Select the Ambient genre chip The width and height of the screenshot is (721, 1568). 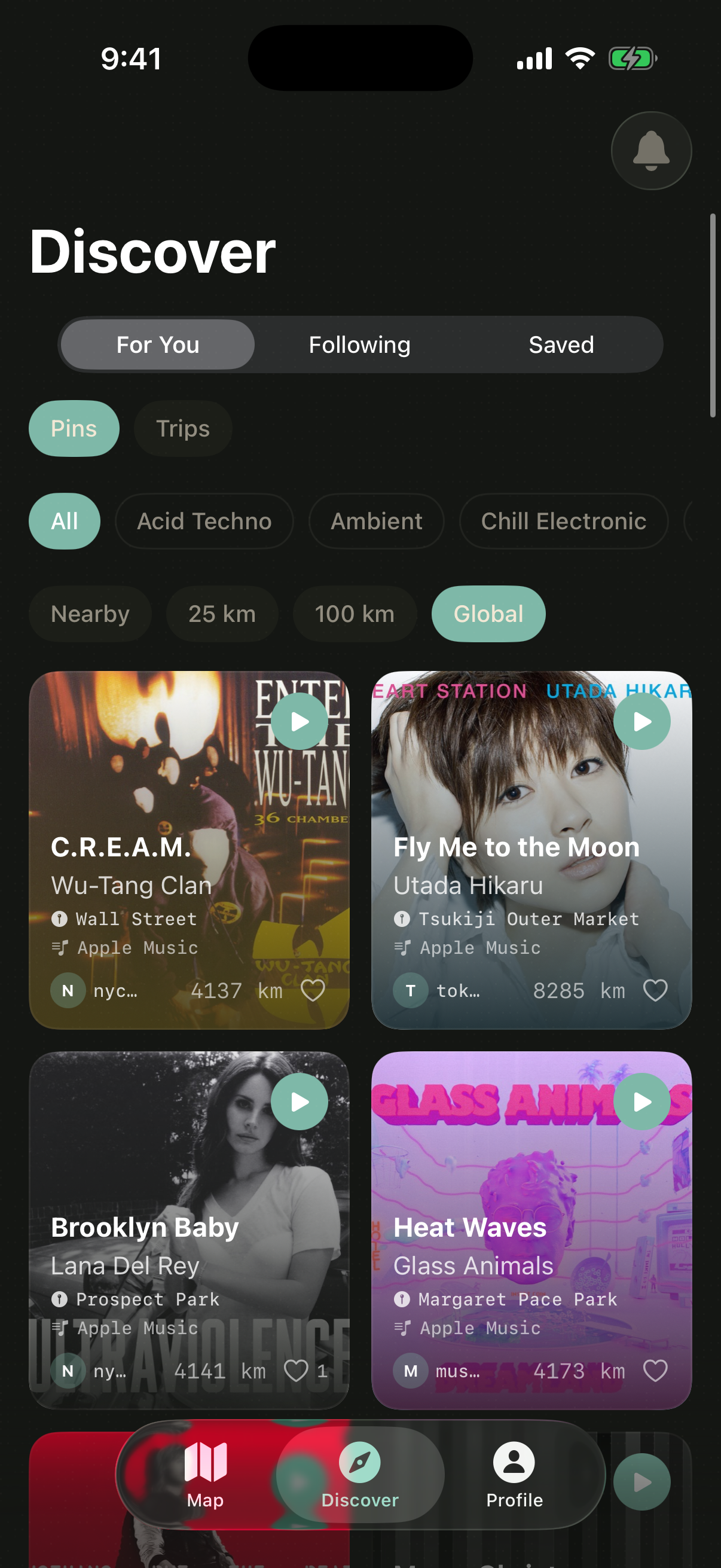tap(376, 521)
